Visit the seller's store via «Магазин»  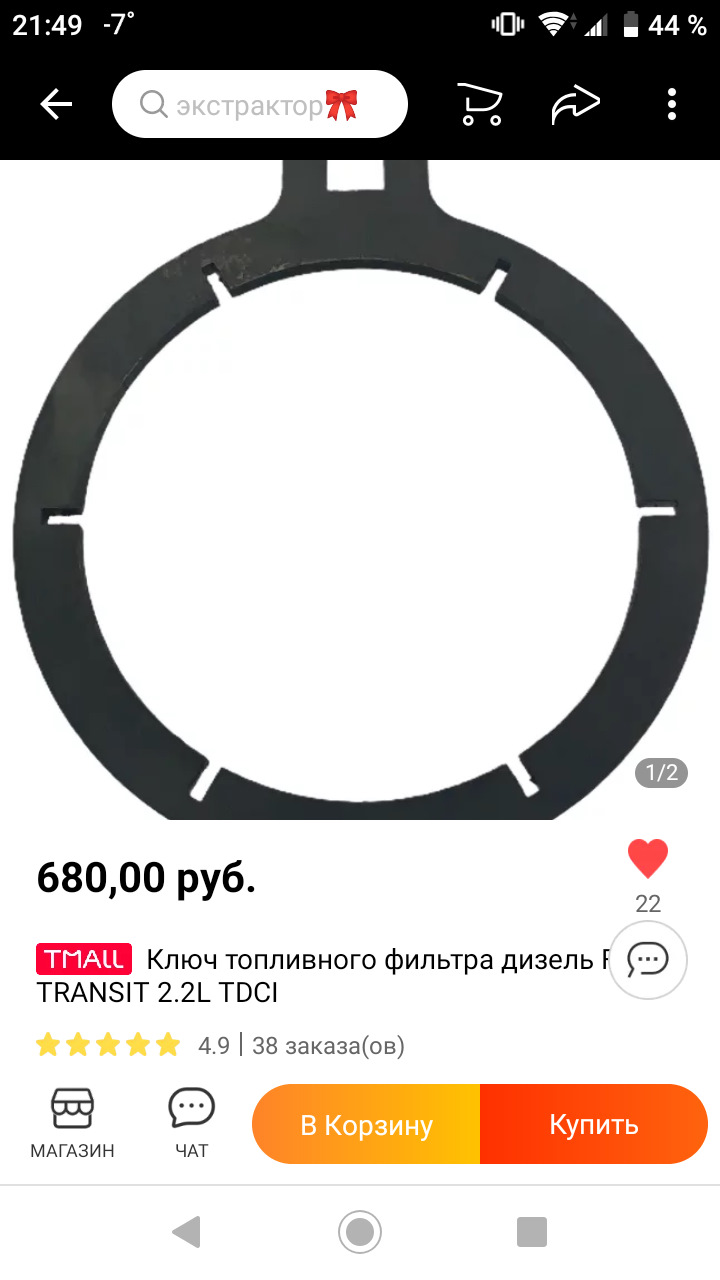tap(72, 1123)
